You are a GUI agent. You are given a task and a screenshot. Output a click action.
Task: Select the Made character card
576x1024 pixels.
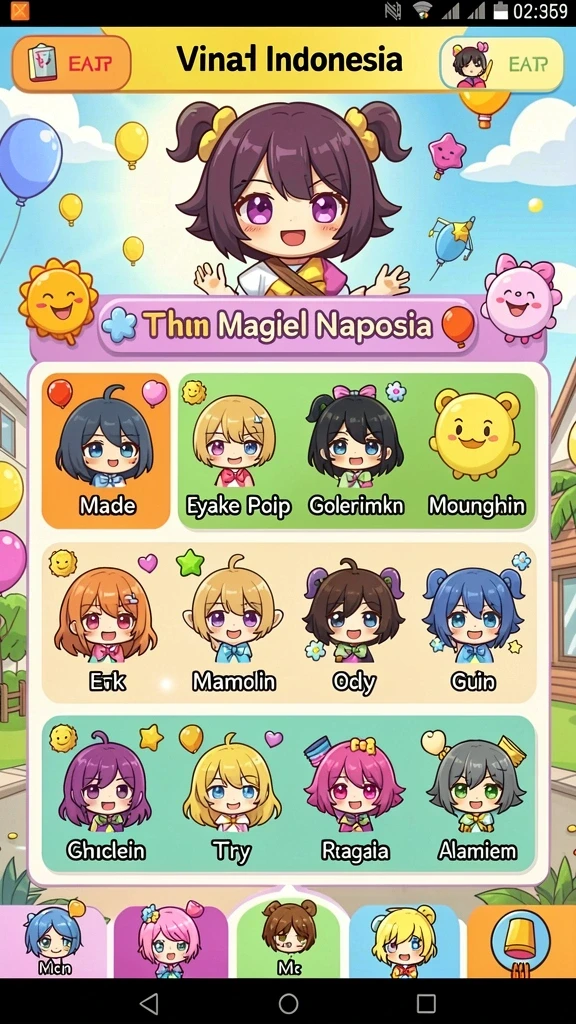click(106, 451)
